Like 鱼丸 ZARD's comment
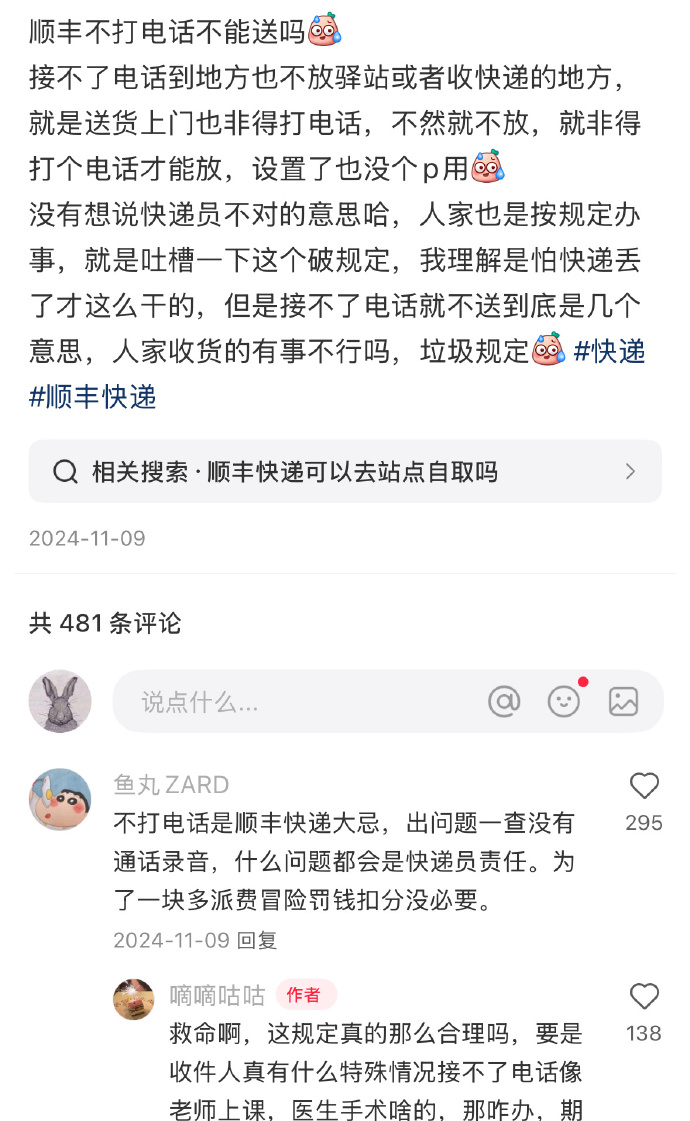The height and width of the screenshot is (1121, 690). (644, 786)
